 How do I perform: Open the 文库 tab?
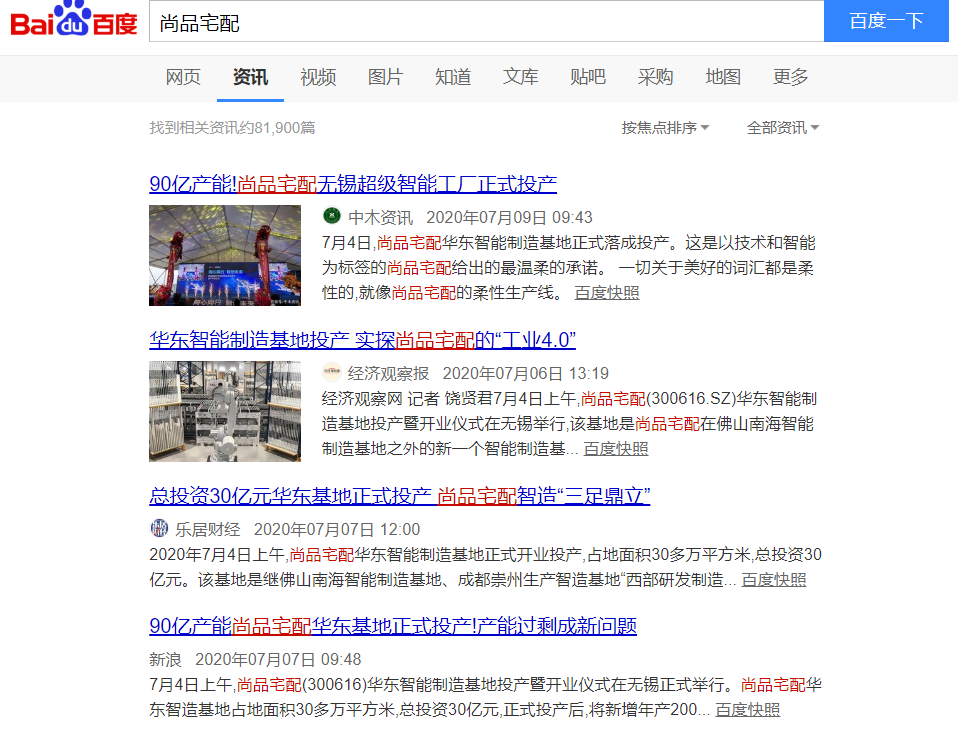point(520,77)
